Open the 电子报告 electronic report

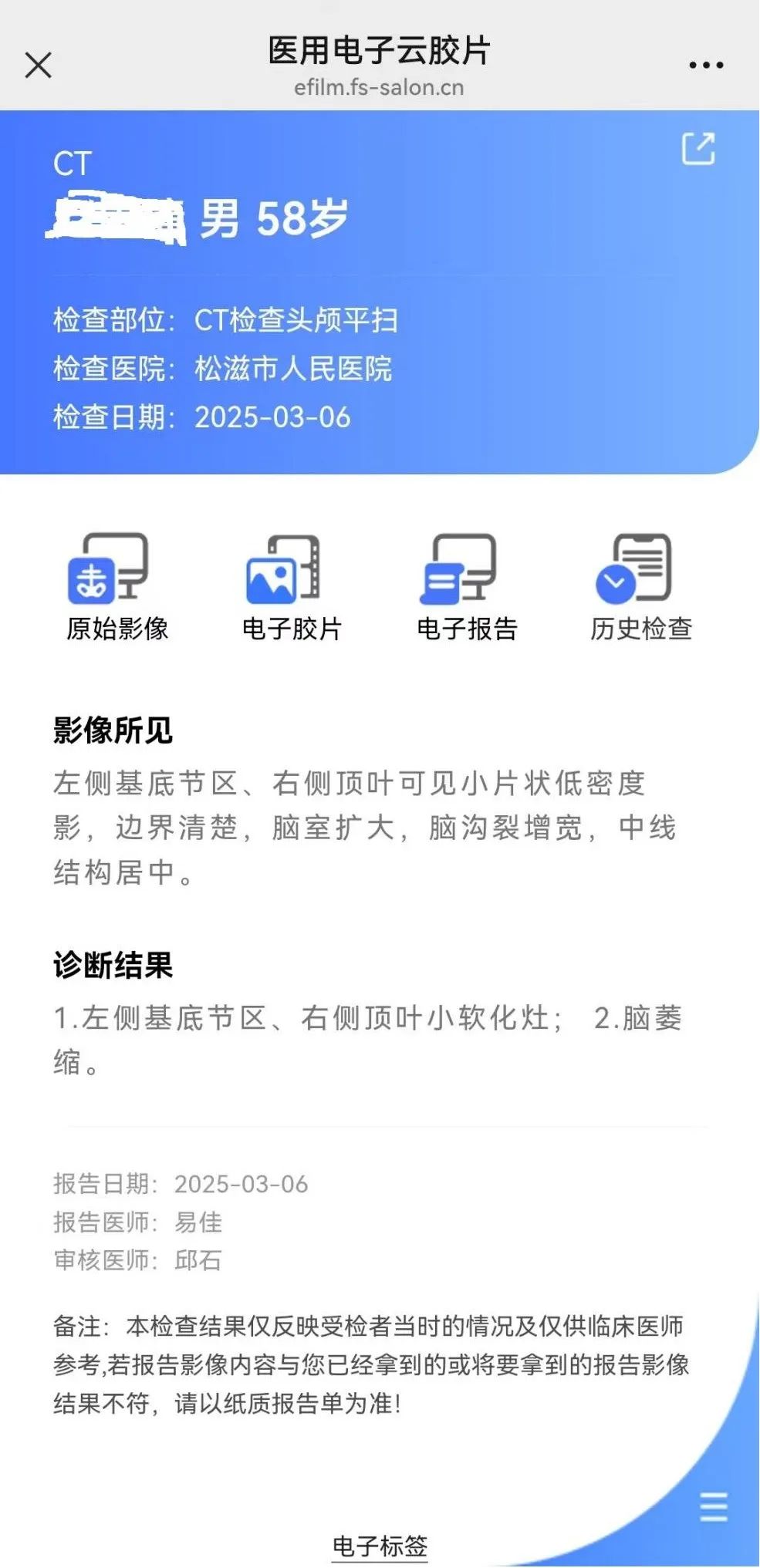[467, 588]
